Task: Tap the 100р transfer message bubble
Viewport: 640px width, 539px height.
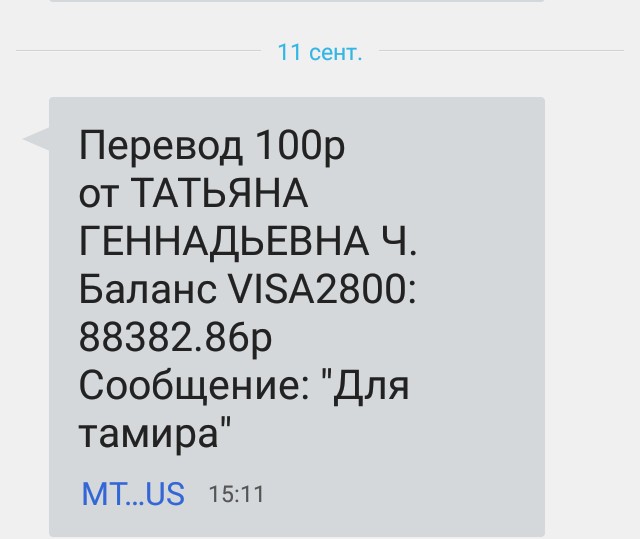Action: coord(297,300)
